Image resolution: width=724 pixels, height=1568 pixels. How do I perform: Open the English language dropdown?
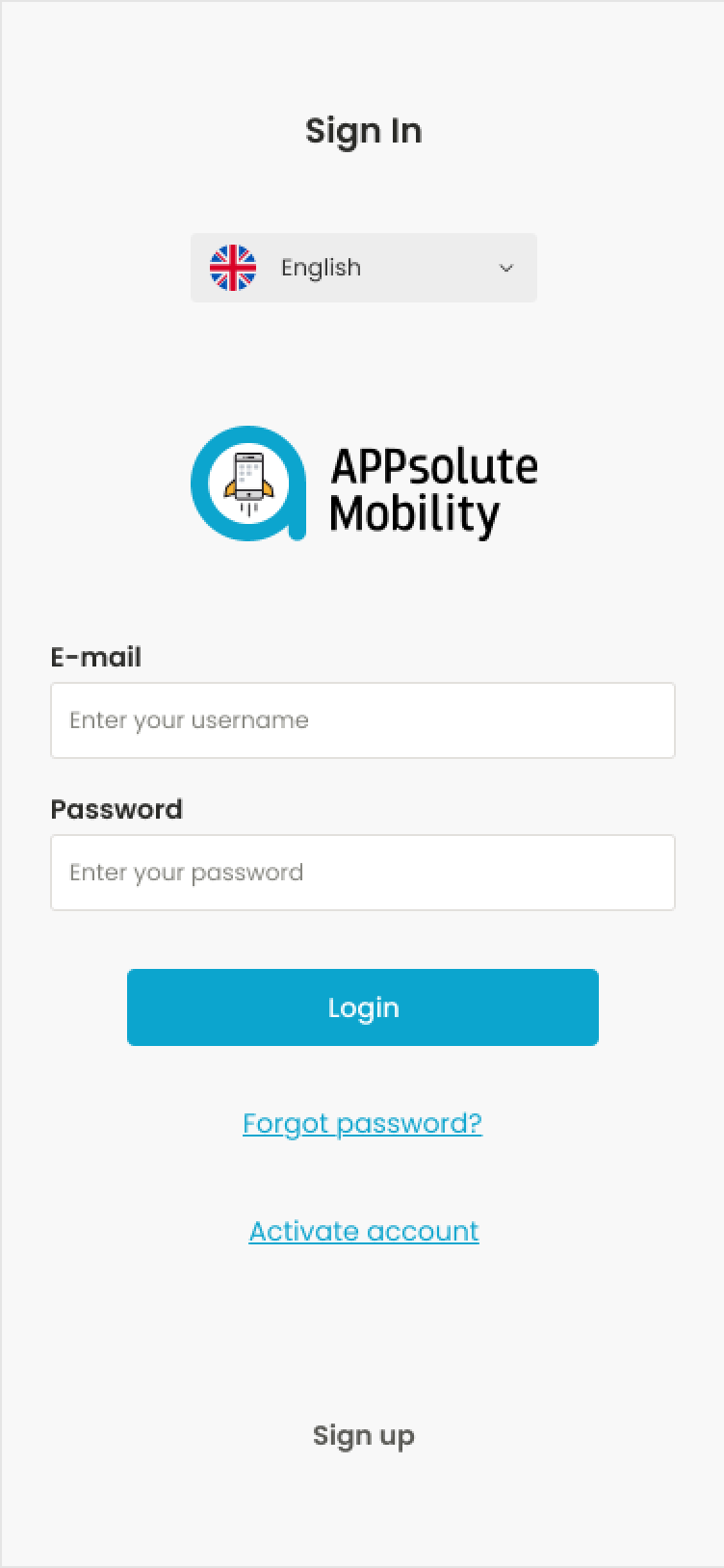tap(363, 268)
